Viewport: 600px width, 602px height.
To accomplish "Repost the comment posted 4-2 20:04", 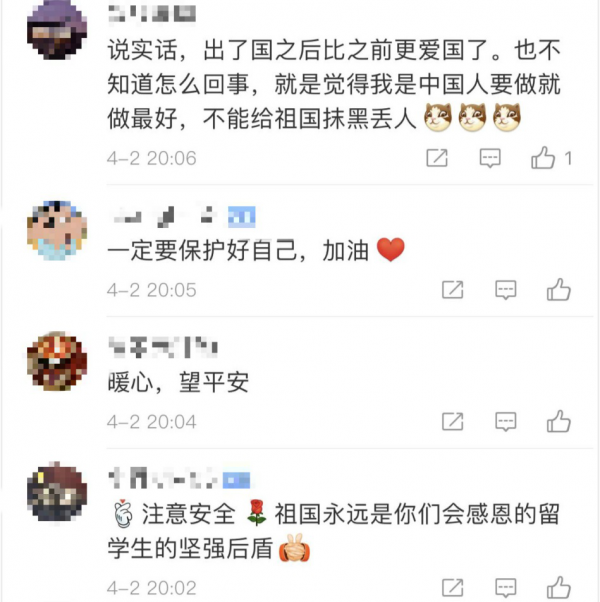I will [453, 421].
